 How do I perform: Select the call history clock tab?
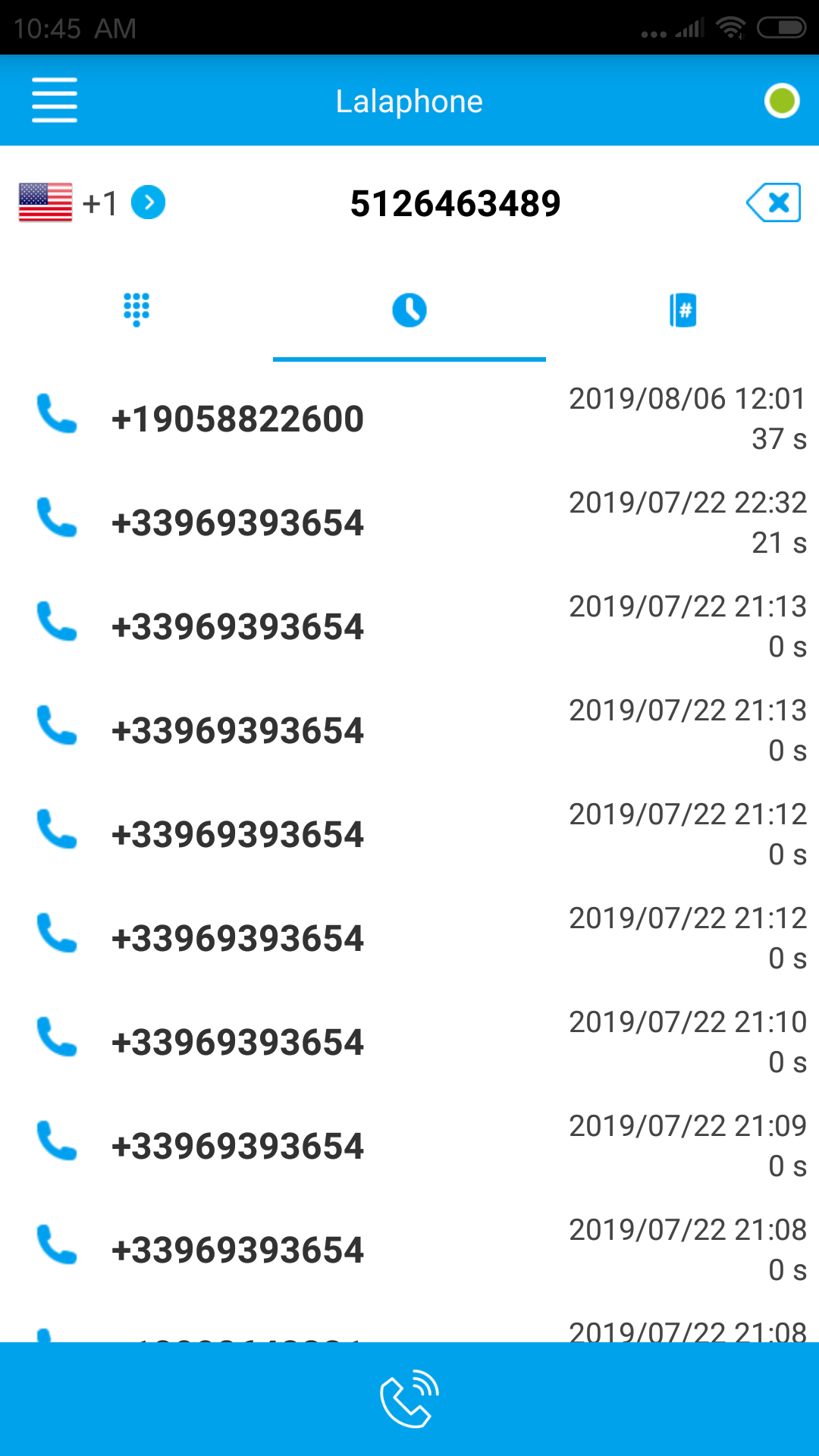click(x=409, y=309)
